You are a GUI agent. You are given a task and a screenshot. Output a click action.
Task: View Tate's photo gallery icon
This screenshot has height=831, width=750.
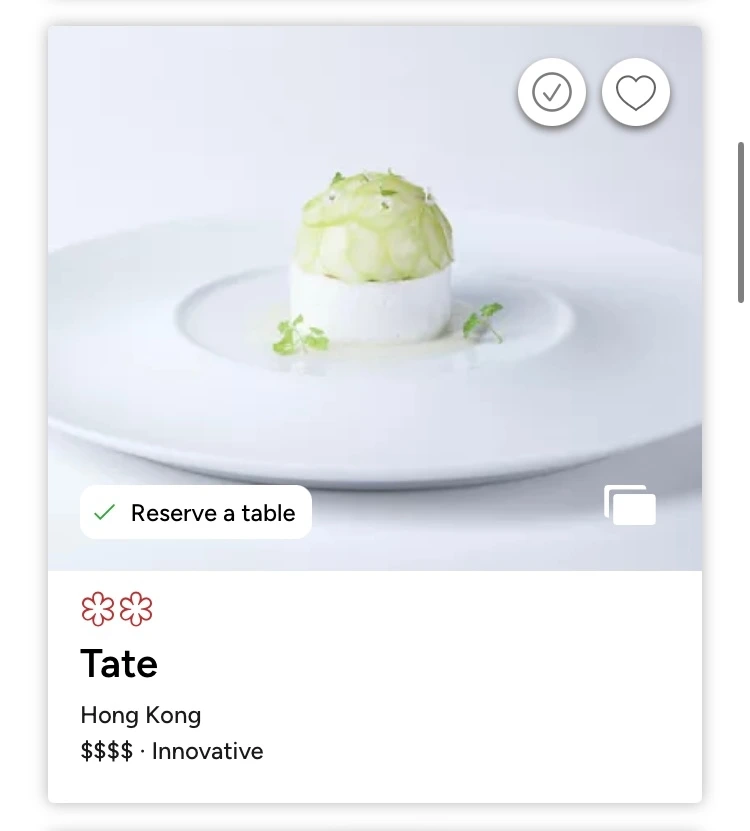tap(630, 505)
